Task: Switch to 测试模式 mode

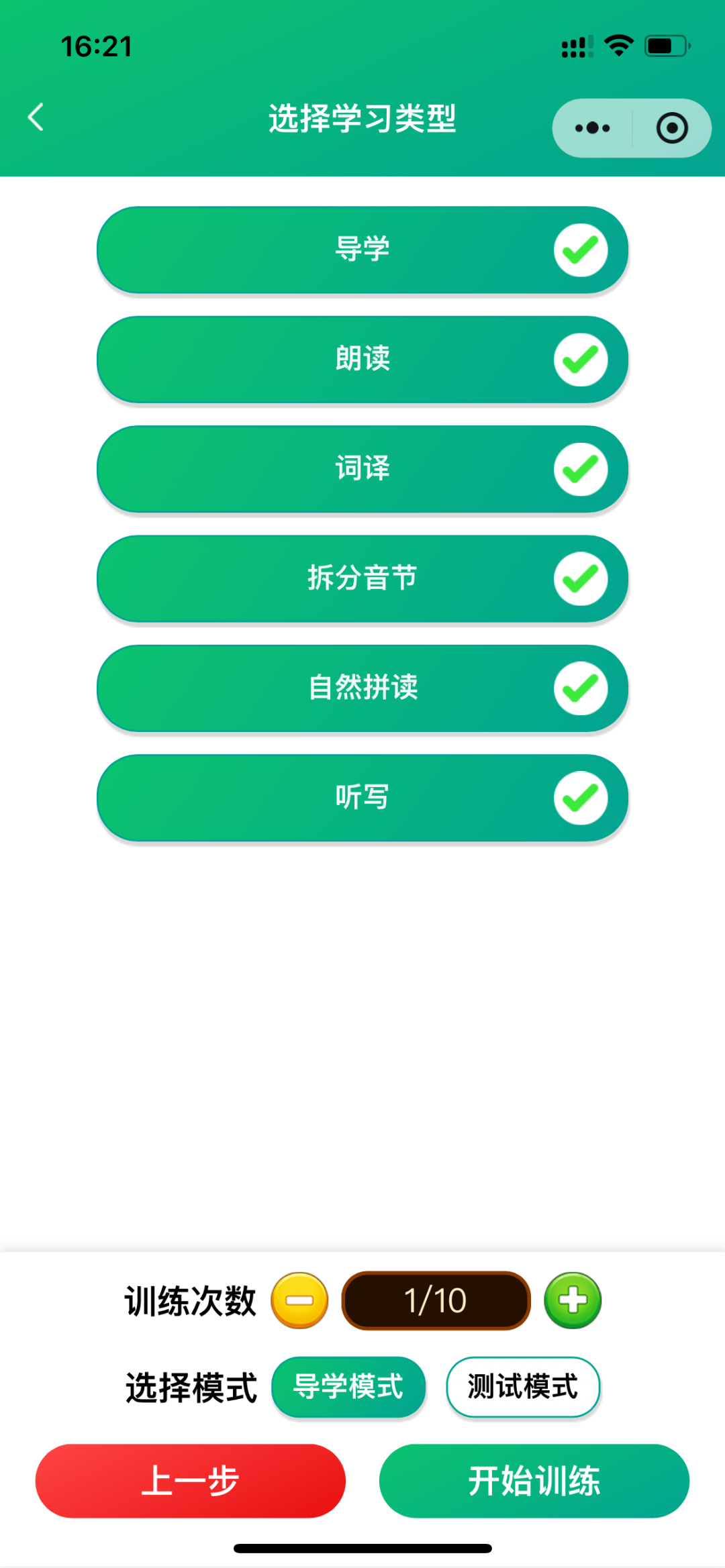Action: [523, 1388]
